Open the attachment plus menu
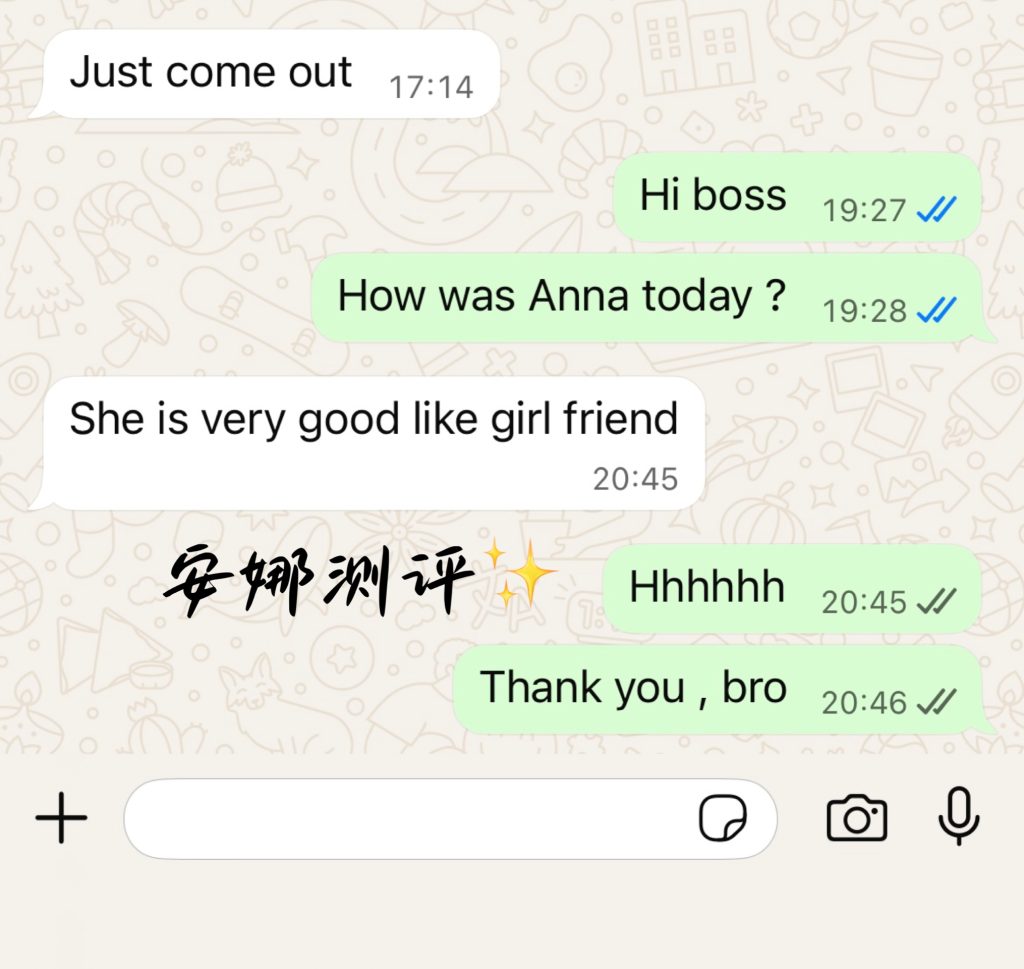Image resolution: width=1024 pixels, height=969 pixels. (61, 818)
